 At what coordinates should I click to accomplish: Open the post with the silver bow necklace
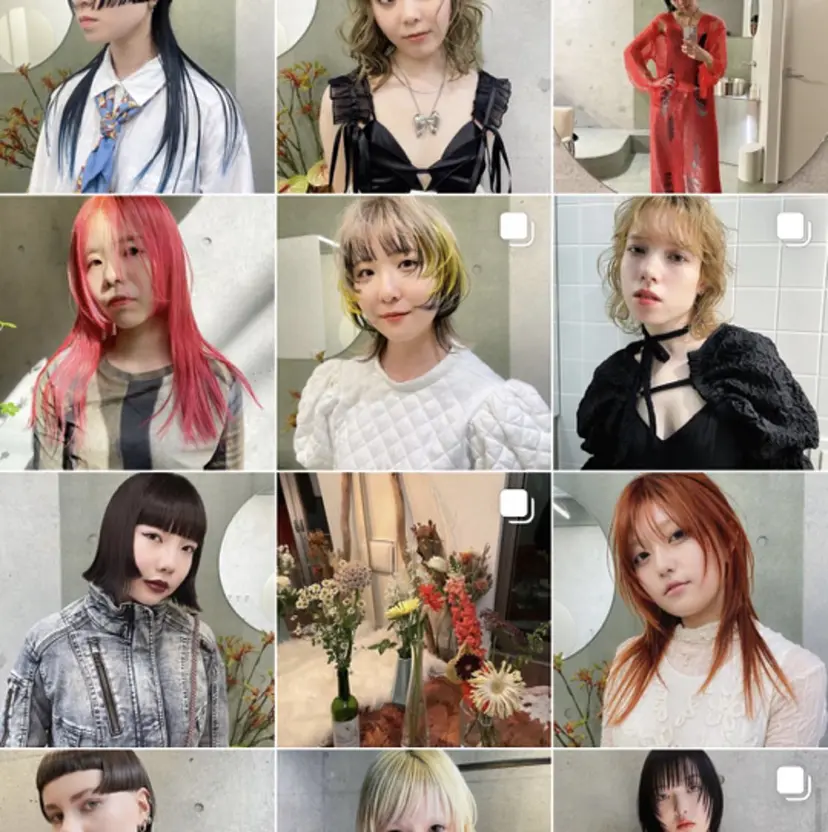click(x=413, y=96)
